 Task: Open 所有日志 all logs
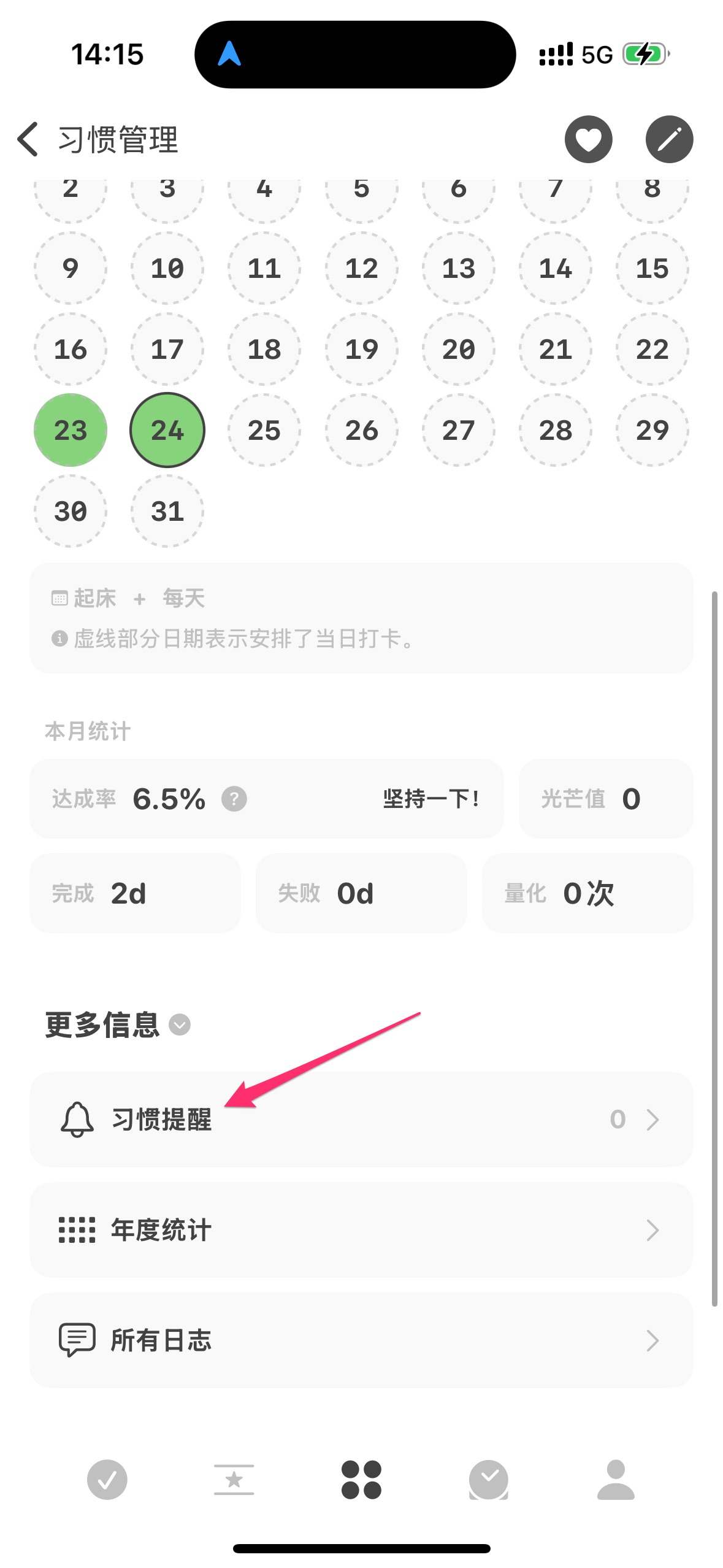(361, 1340)
